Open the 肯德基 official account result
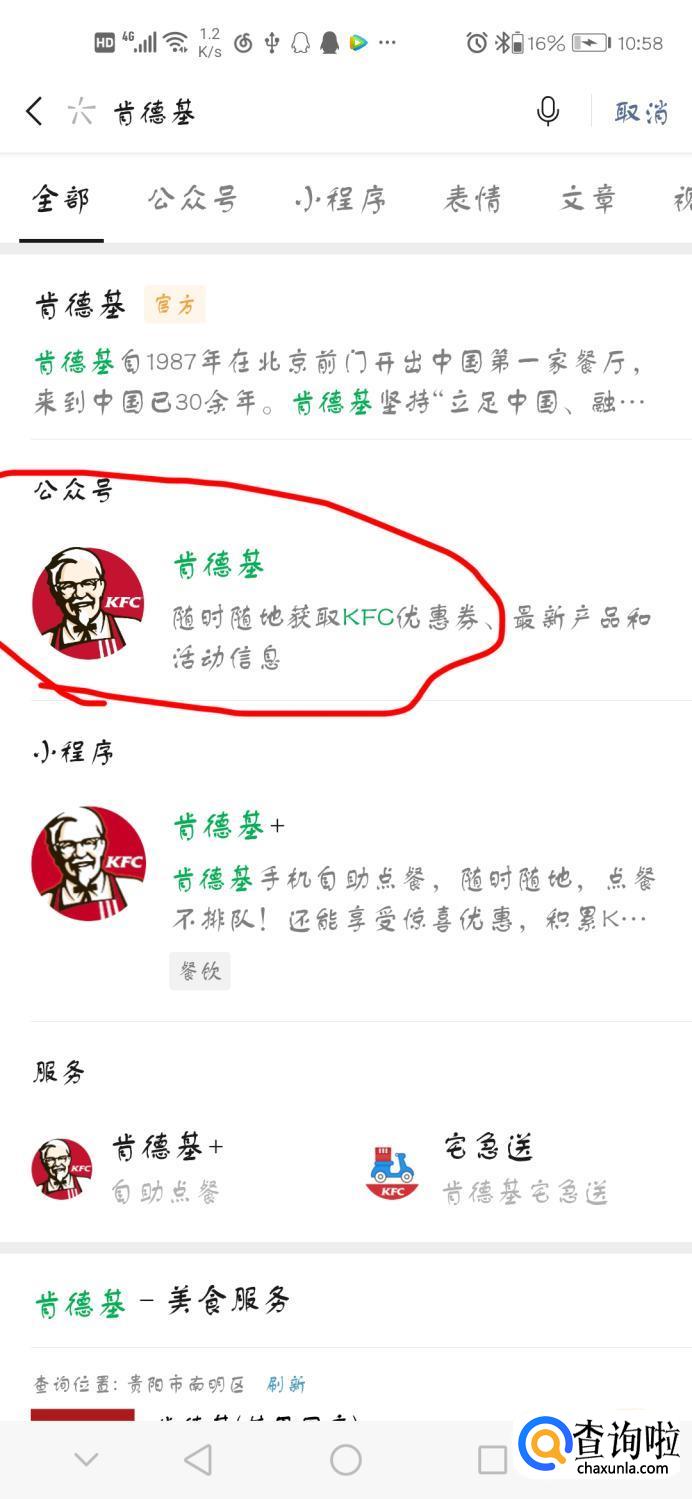 [x=340, y=605]
